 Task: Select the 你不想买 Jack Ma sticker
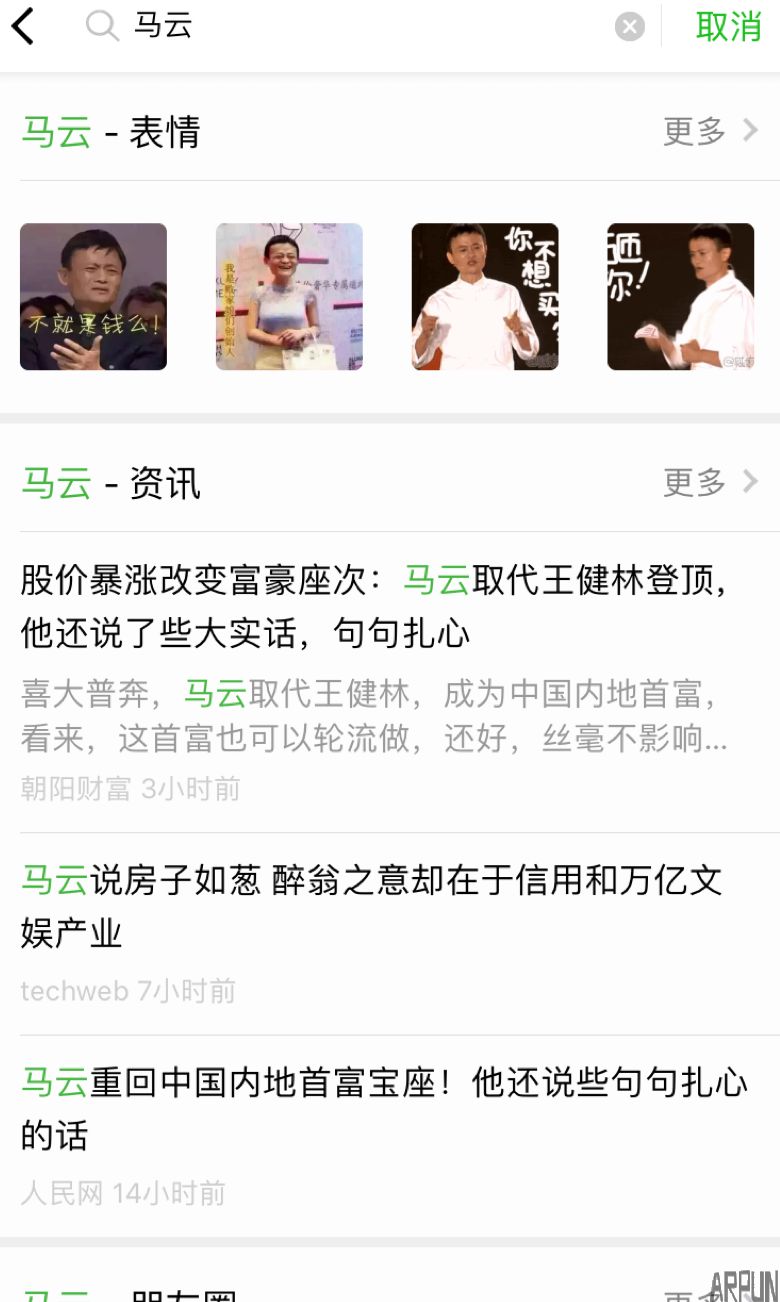coord(485,296)
